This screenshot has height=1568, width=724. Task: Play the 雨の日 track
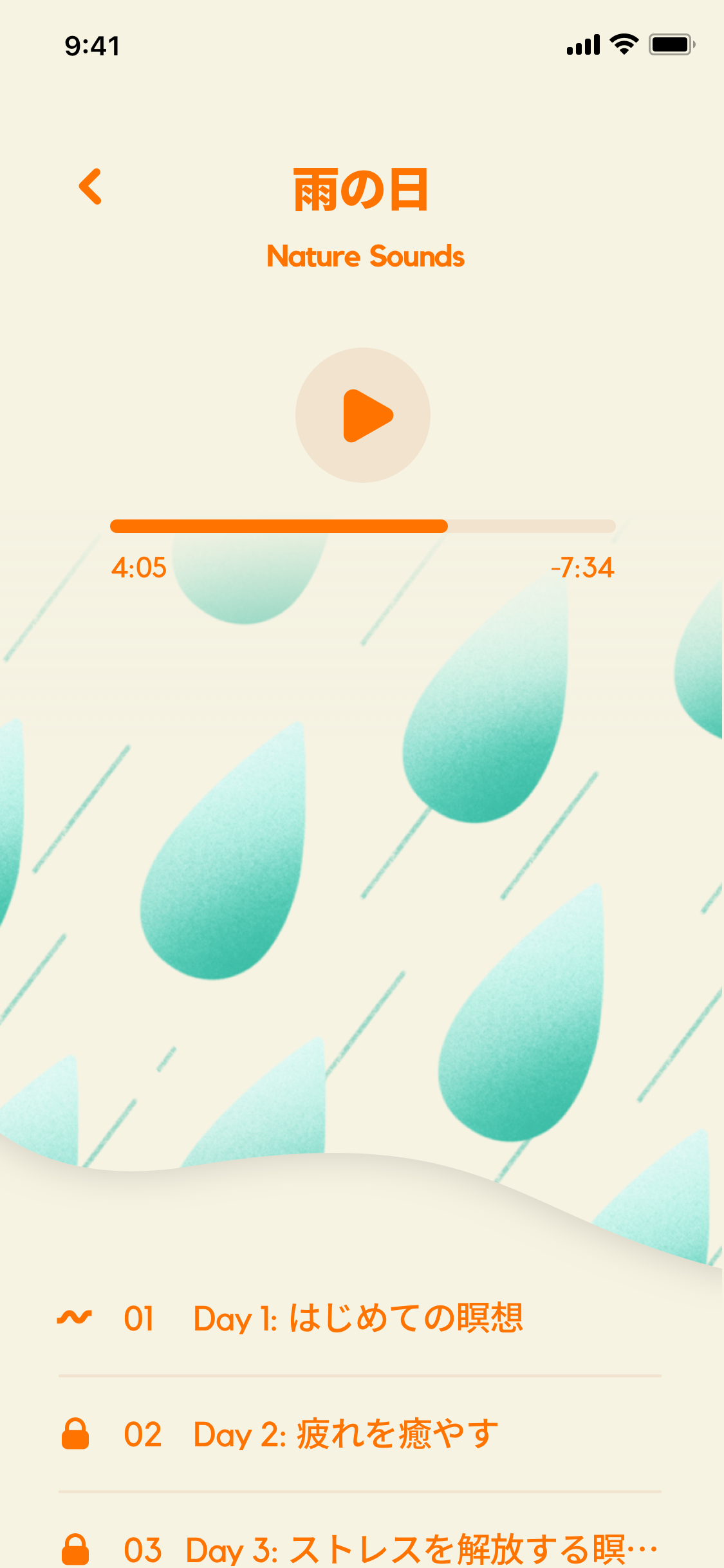(x=363, y=415)
